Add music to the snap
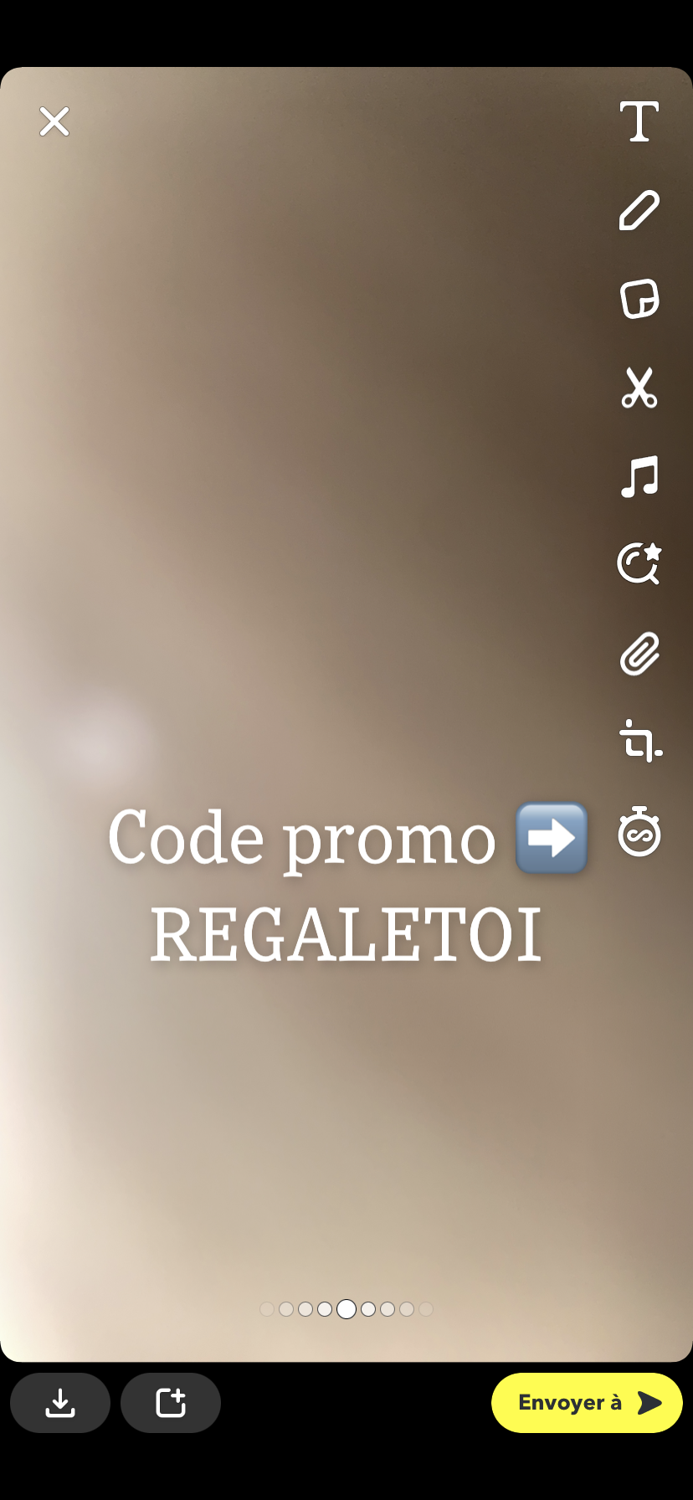Screen dimensions: 693x1500 639,477
